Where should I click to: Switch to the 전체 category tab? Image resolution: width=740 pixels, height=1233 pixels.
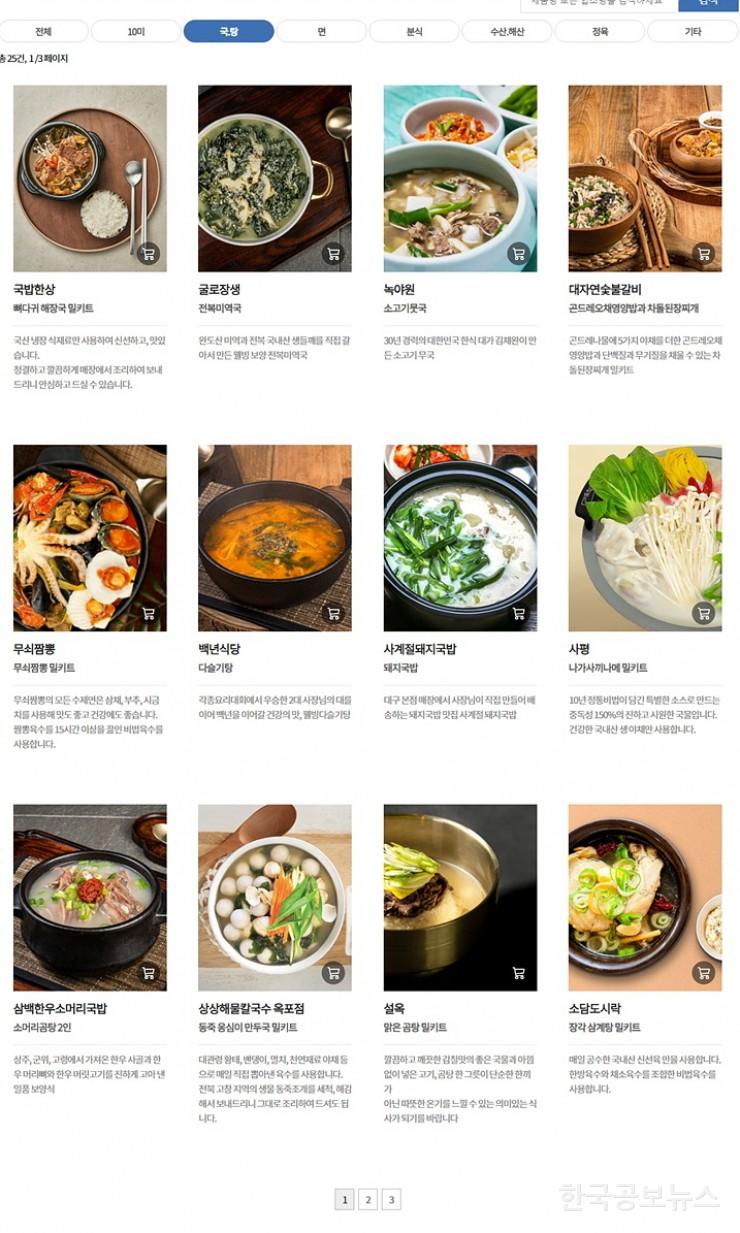pos(43,32)
